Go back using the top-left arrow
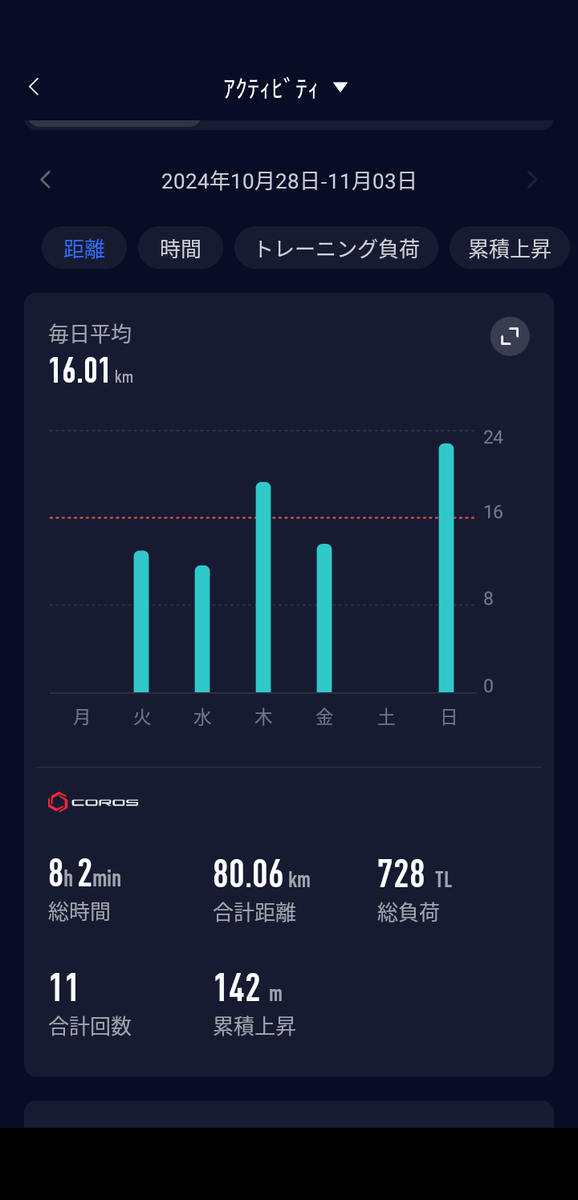Image resolution: width=578 pixels, height=1200 pixels. (34, 87)
